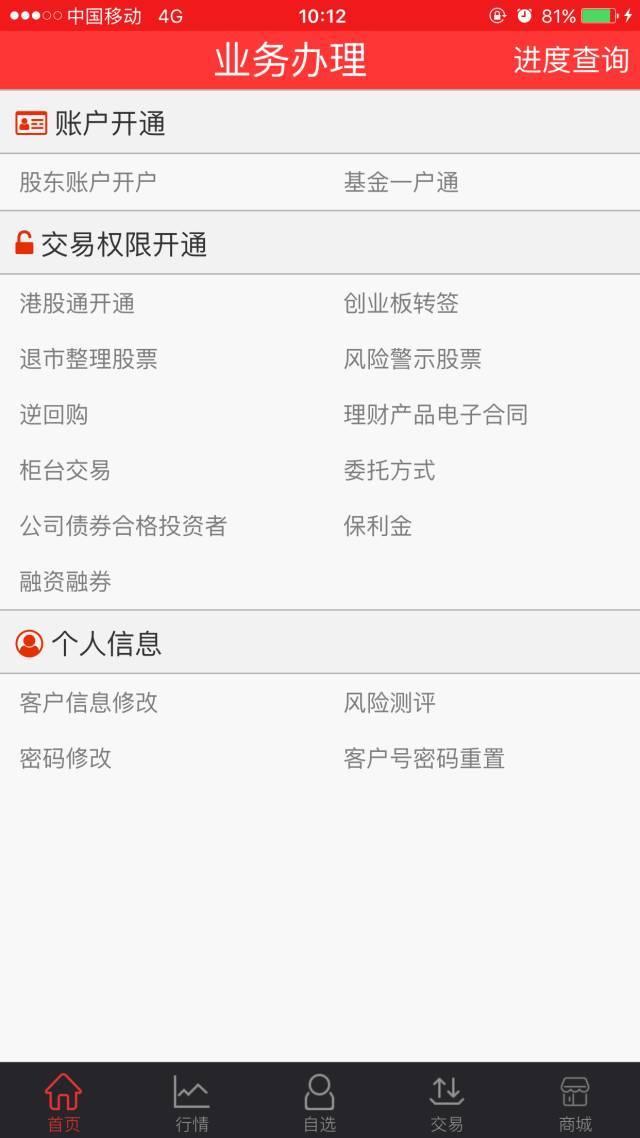Open 进度查询 in the header
The image size is (640, 1138).
pos(571,60)
